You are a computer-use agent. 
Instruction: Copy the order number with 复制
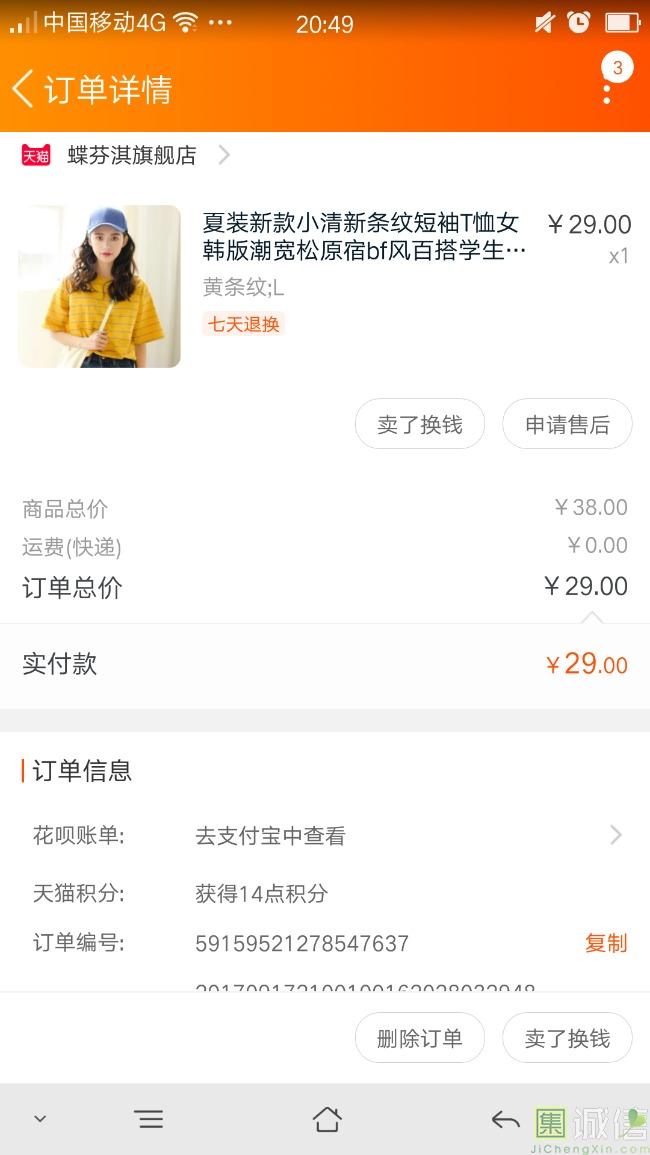pyautogui.click(x=605, y=942)
